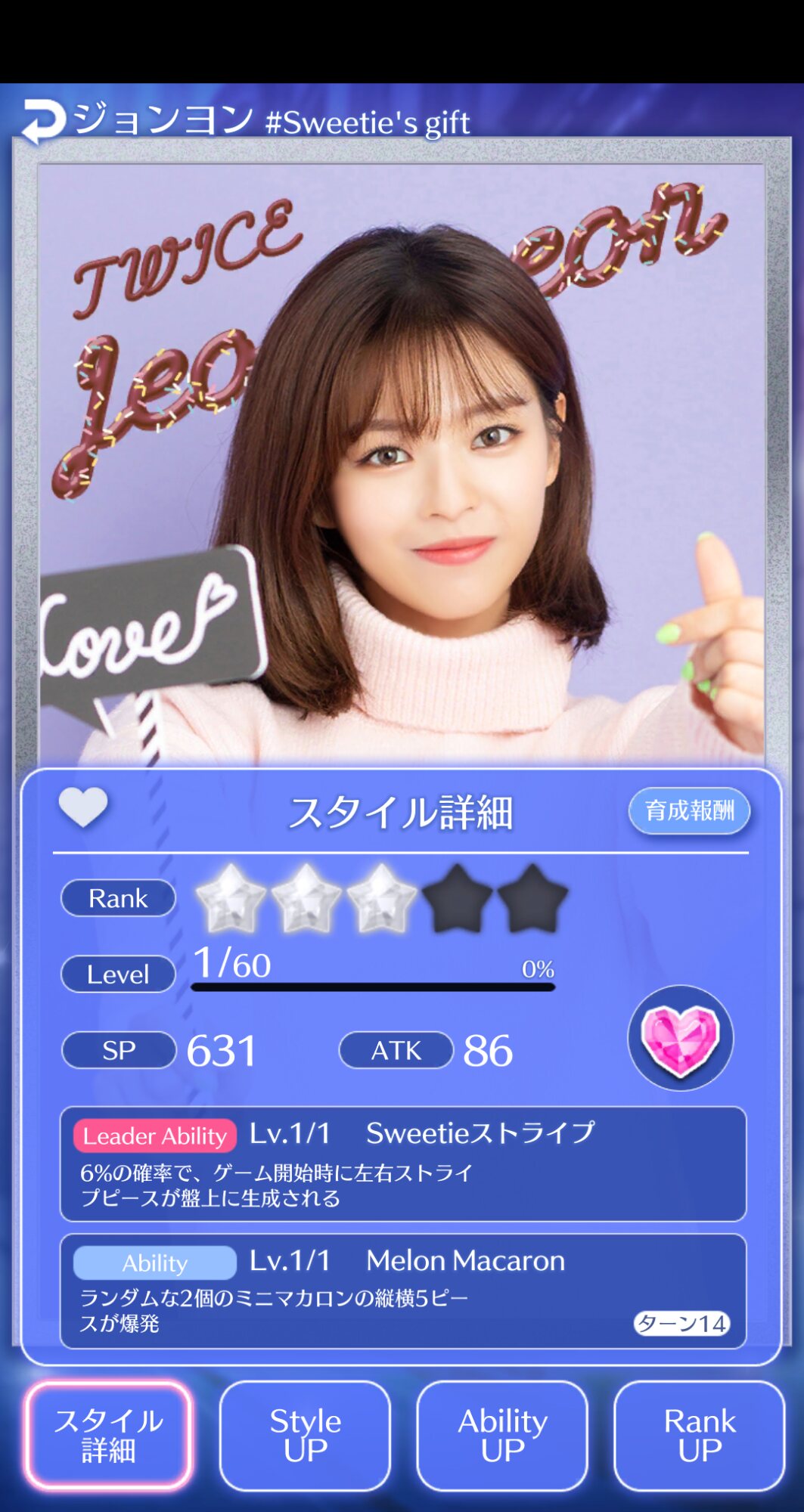Open the Ability UP tab
This screenshot has width=804, height=1512.
(x=502, y=1435)
